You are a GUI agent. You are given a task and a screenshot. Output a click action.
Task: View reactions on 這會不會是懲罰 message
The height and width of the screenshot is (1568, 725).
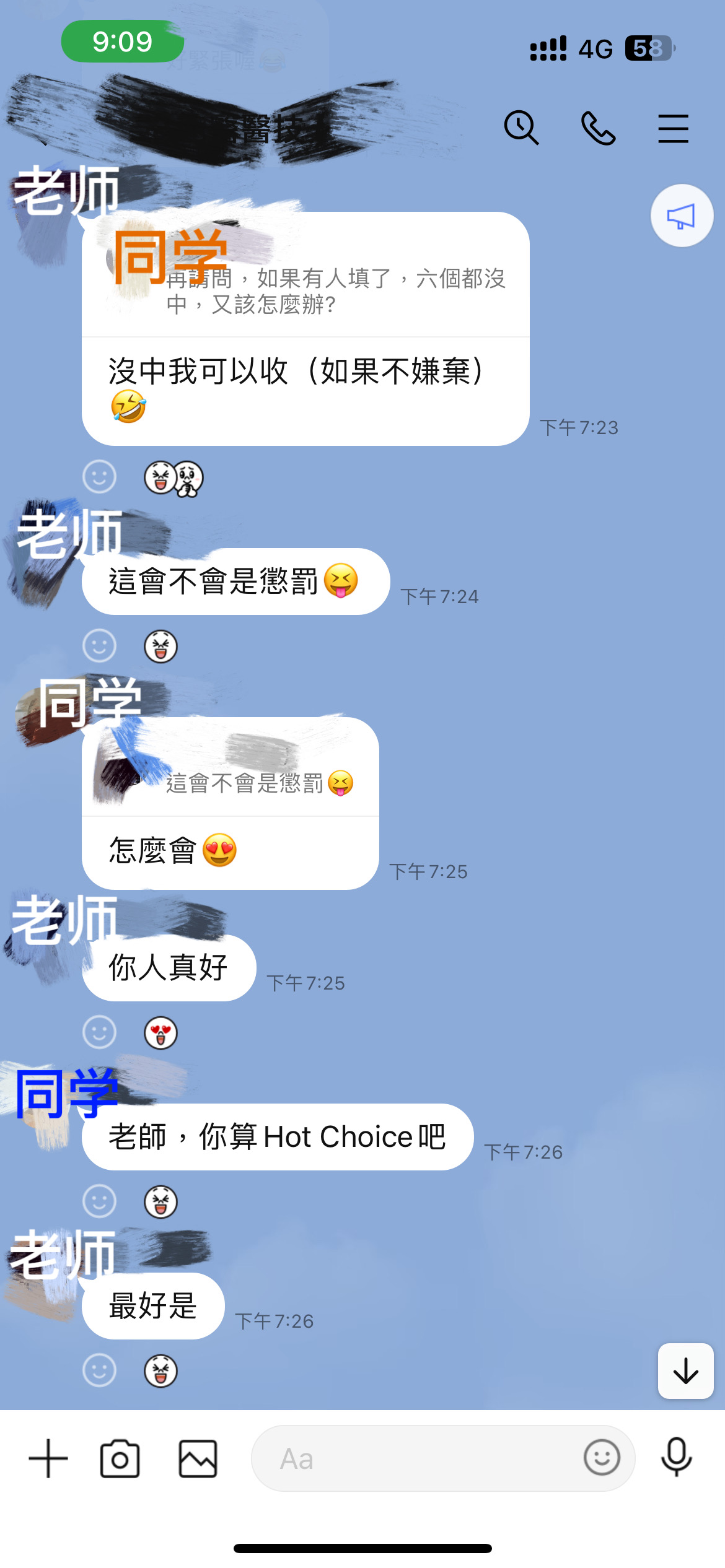161,647
